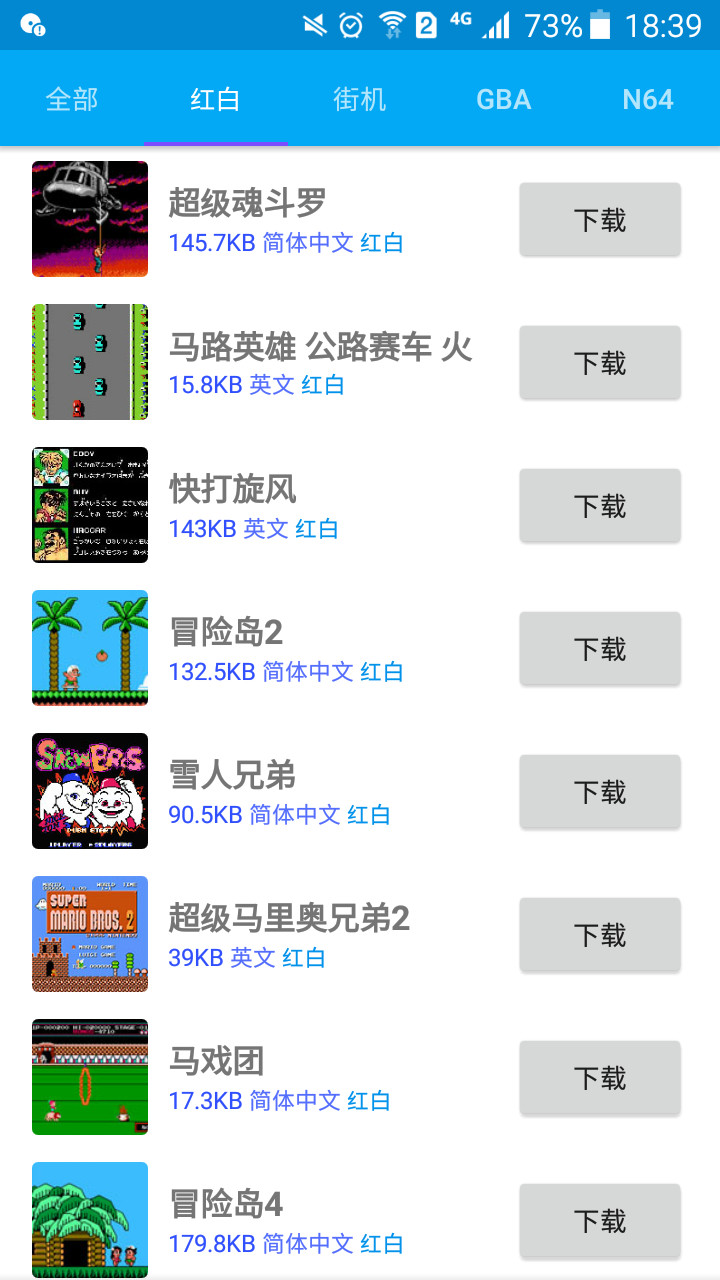Select the Super Mario Bros 2 thumbnail
This screenshot has height=1280, width=720.
tap(89, 933)
